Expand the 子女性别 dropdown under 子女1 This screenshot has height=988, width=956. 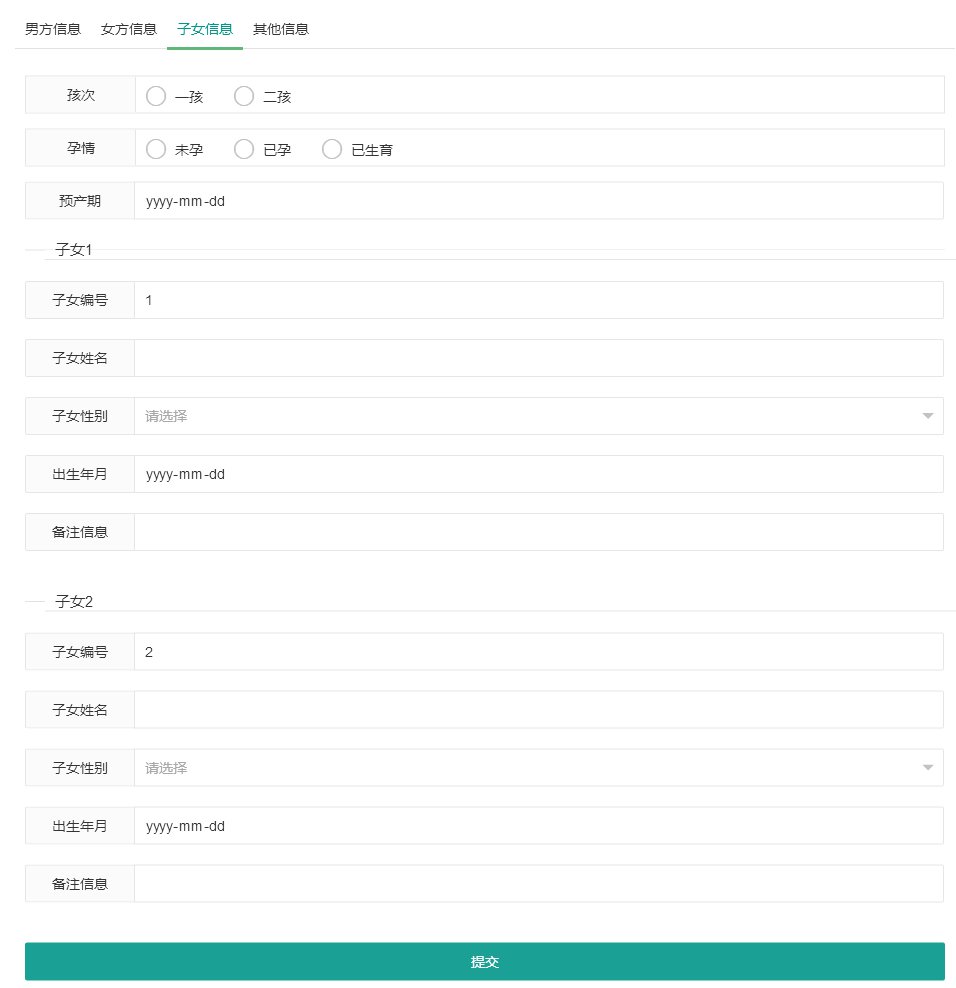click(x=538, y=416)
